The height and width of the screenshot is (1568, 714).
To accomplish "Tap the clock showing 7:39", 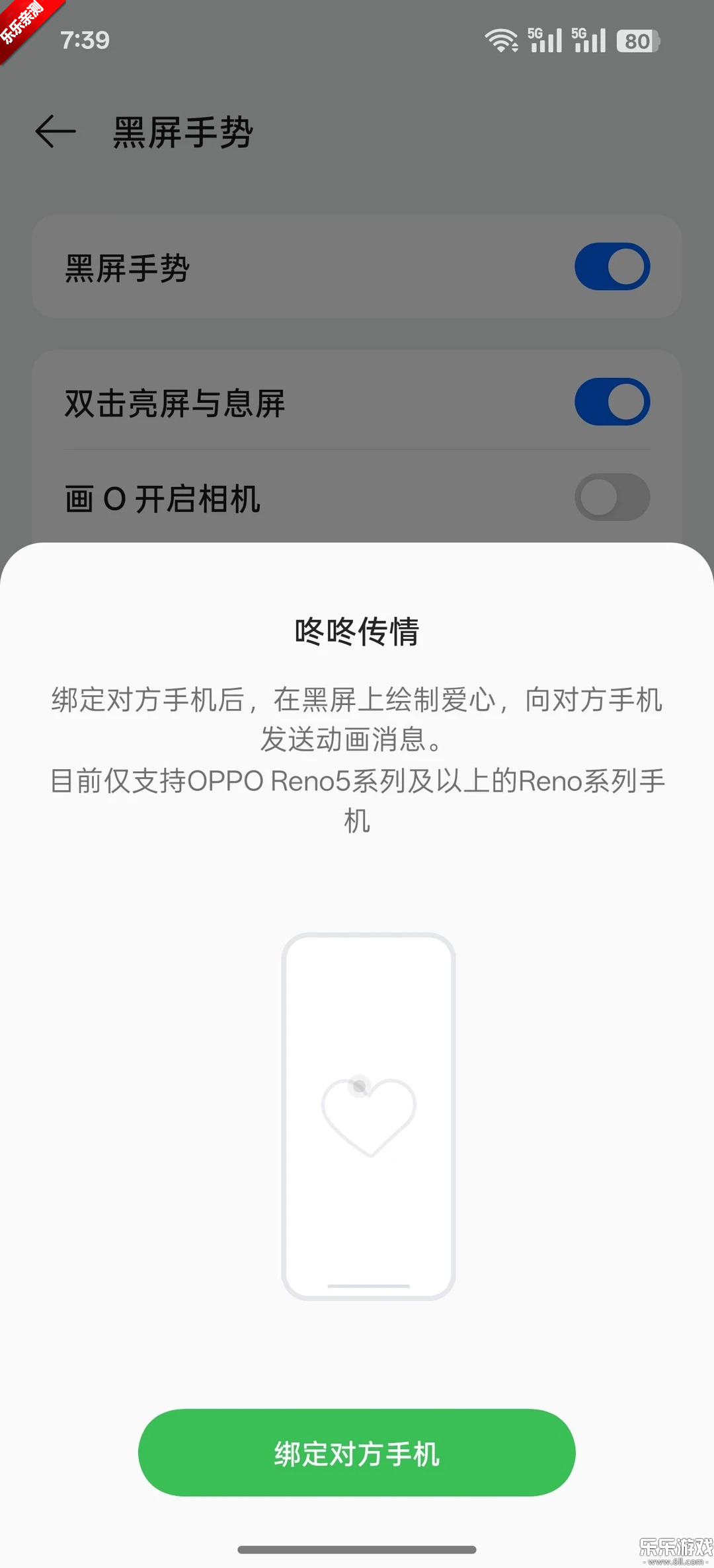I will (x=85, y=41).
